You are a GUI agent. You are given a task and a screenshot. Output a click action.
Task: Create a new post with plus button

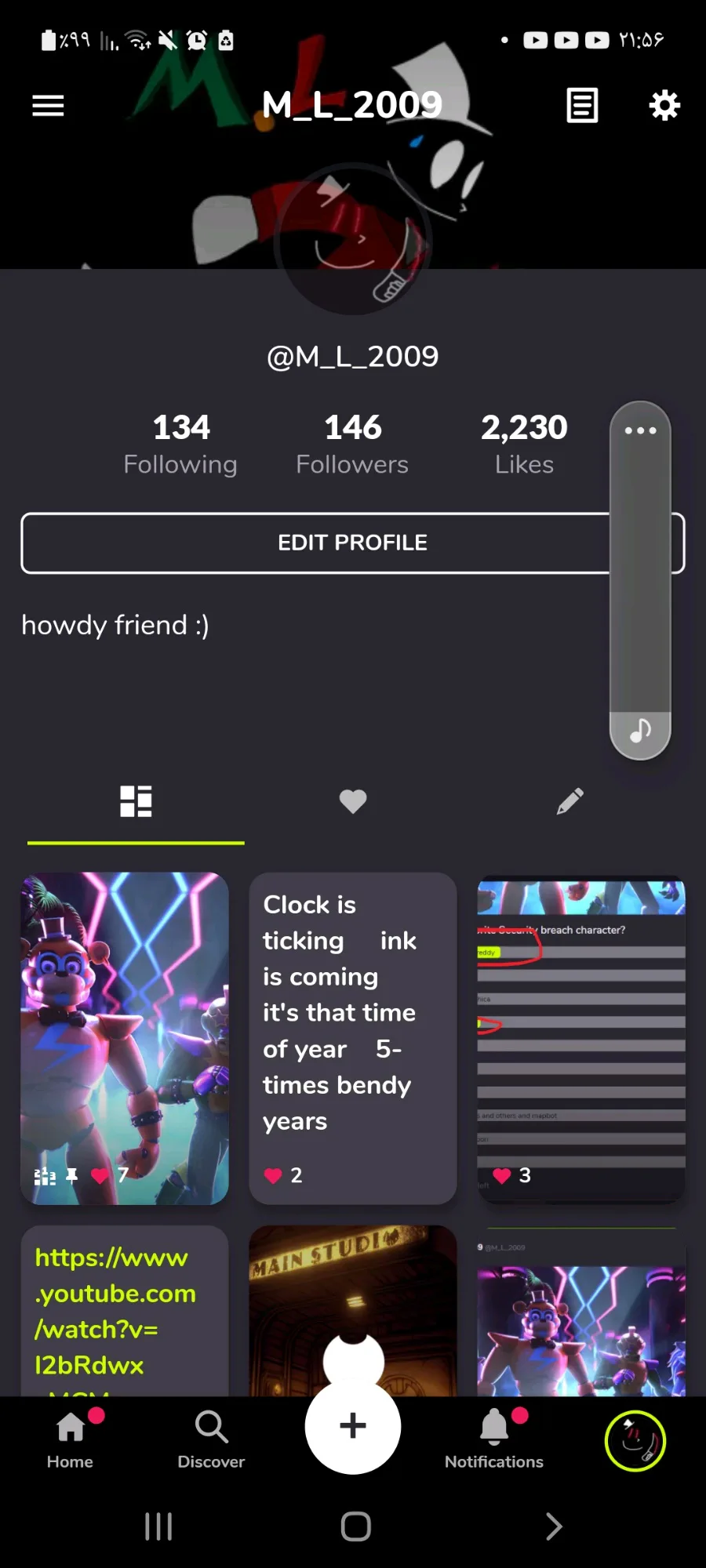tap(353, 1425)
